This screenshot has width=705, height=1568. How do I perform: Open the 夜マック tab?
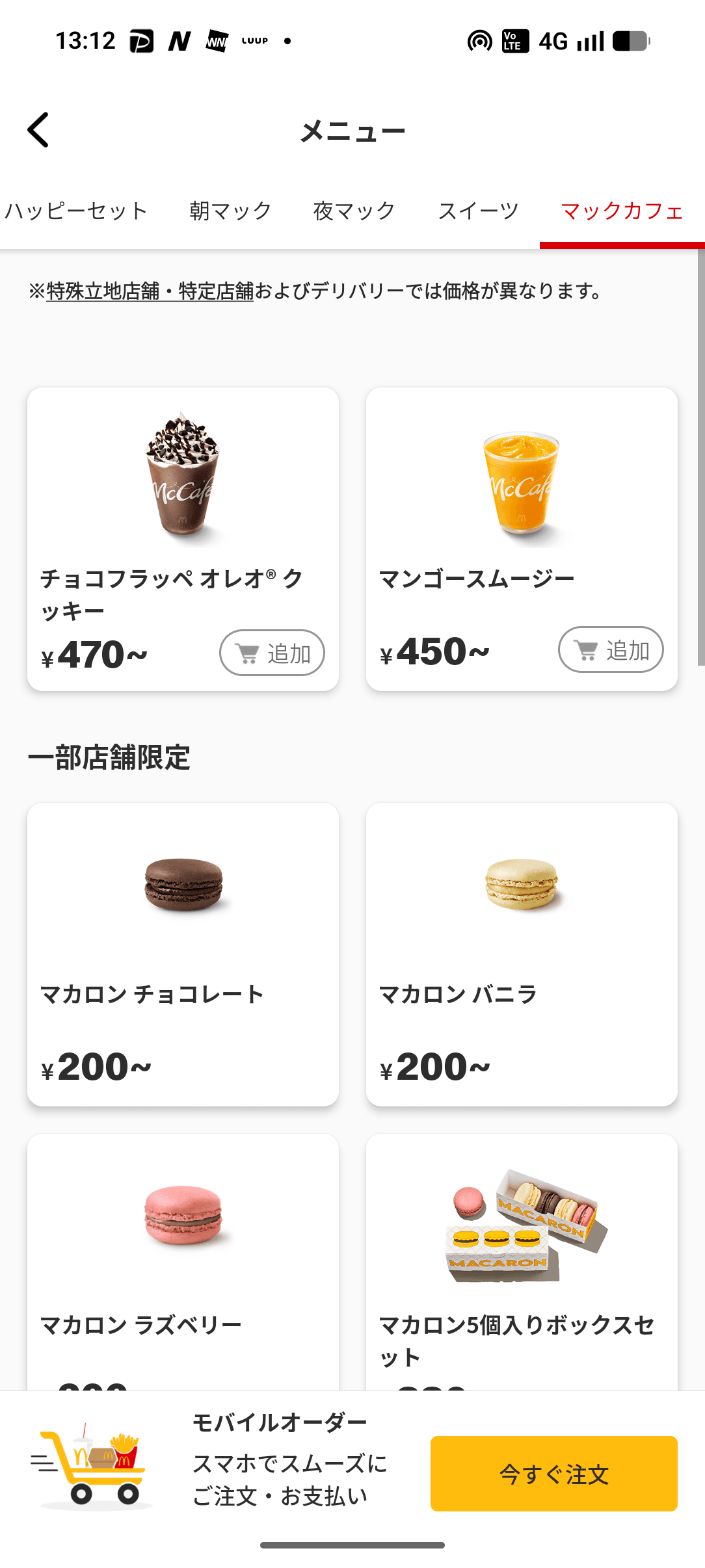pos(354,211)
